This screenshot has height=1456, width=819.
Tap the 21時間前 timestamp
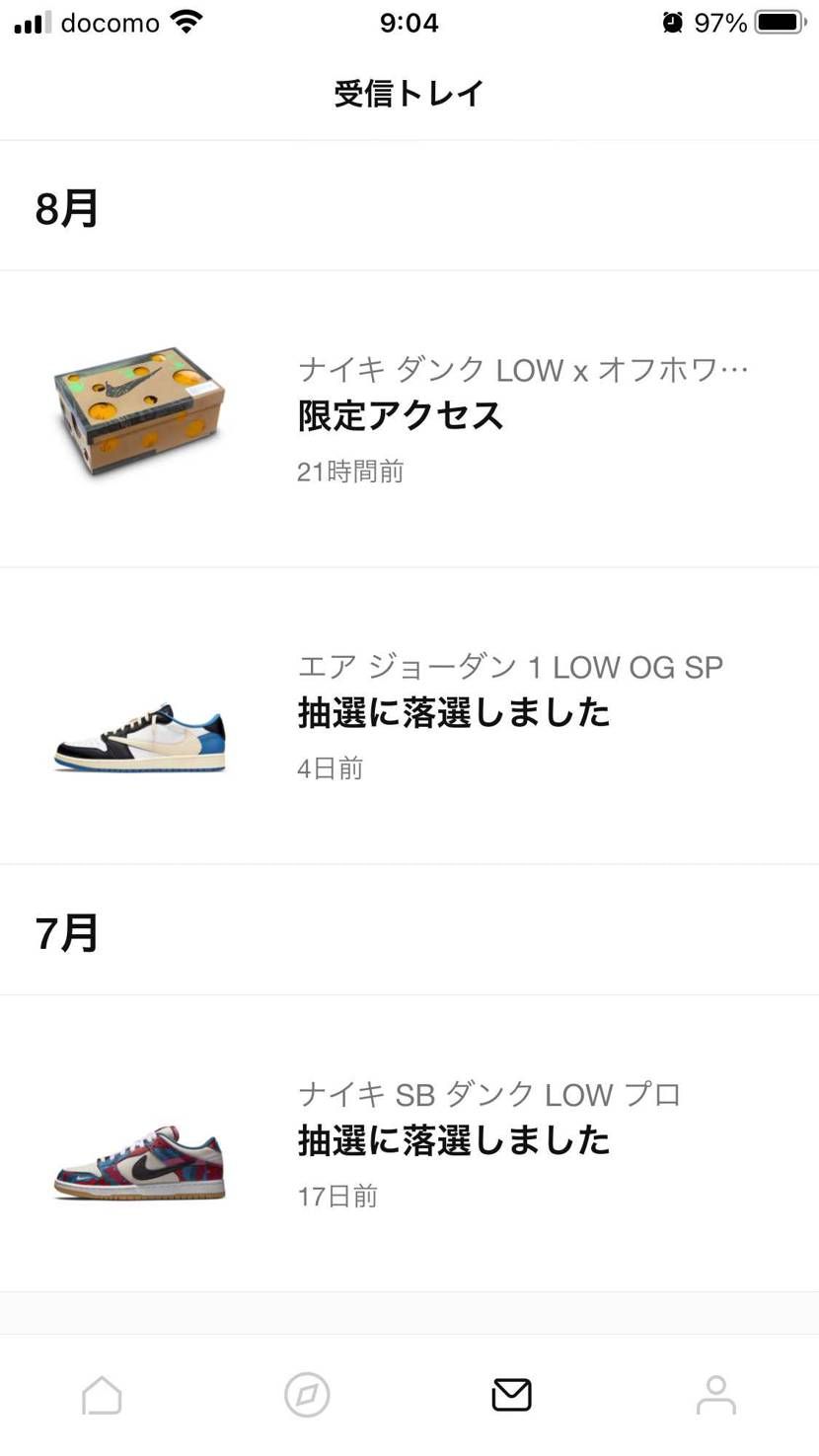(351, 472)
